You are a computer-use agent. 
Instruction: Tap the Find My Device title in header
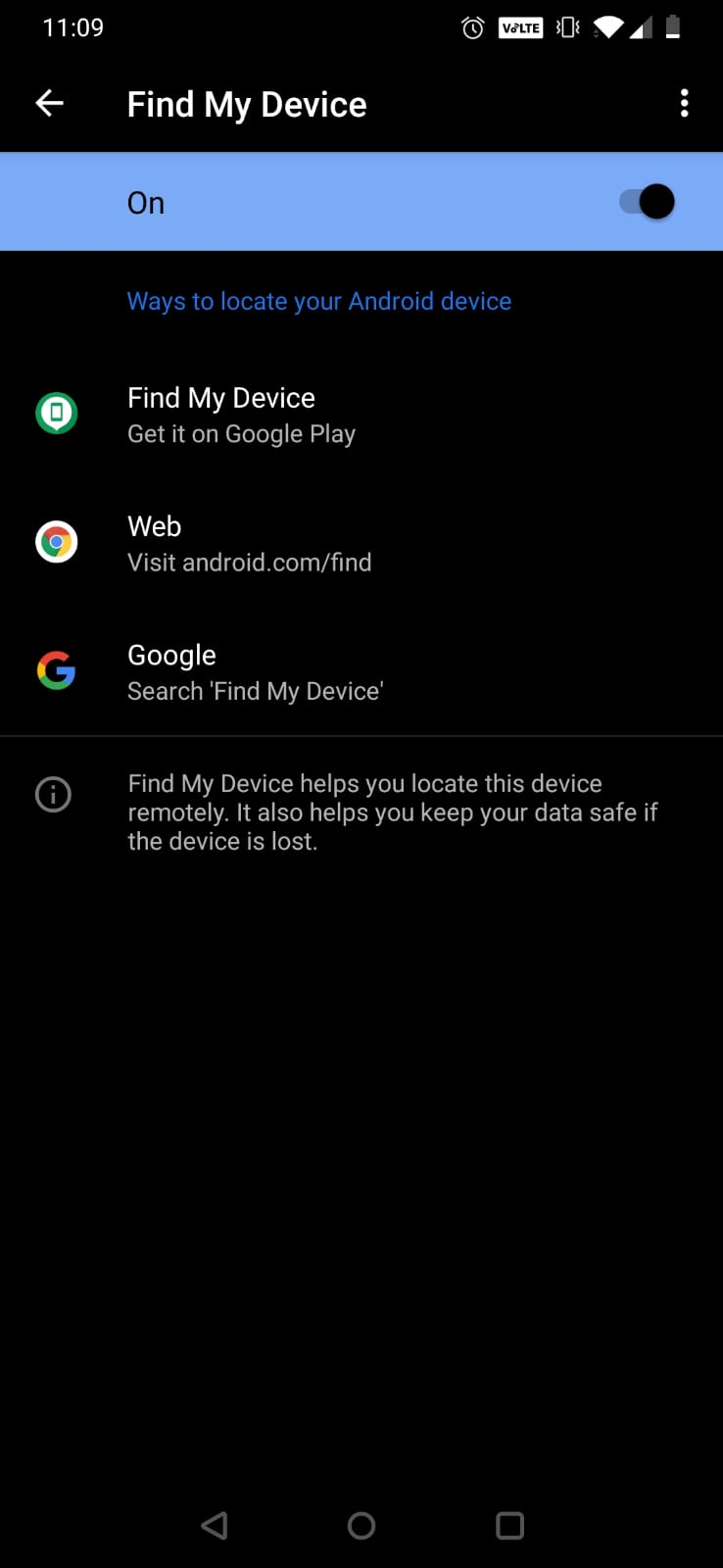[x=246, y=103]
